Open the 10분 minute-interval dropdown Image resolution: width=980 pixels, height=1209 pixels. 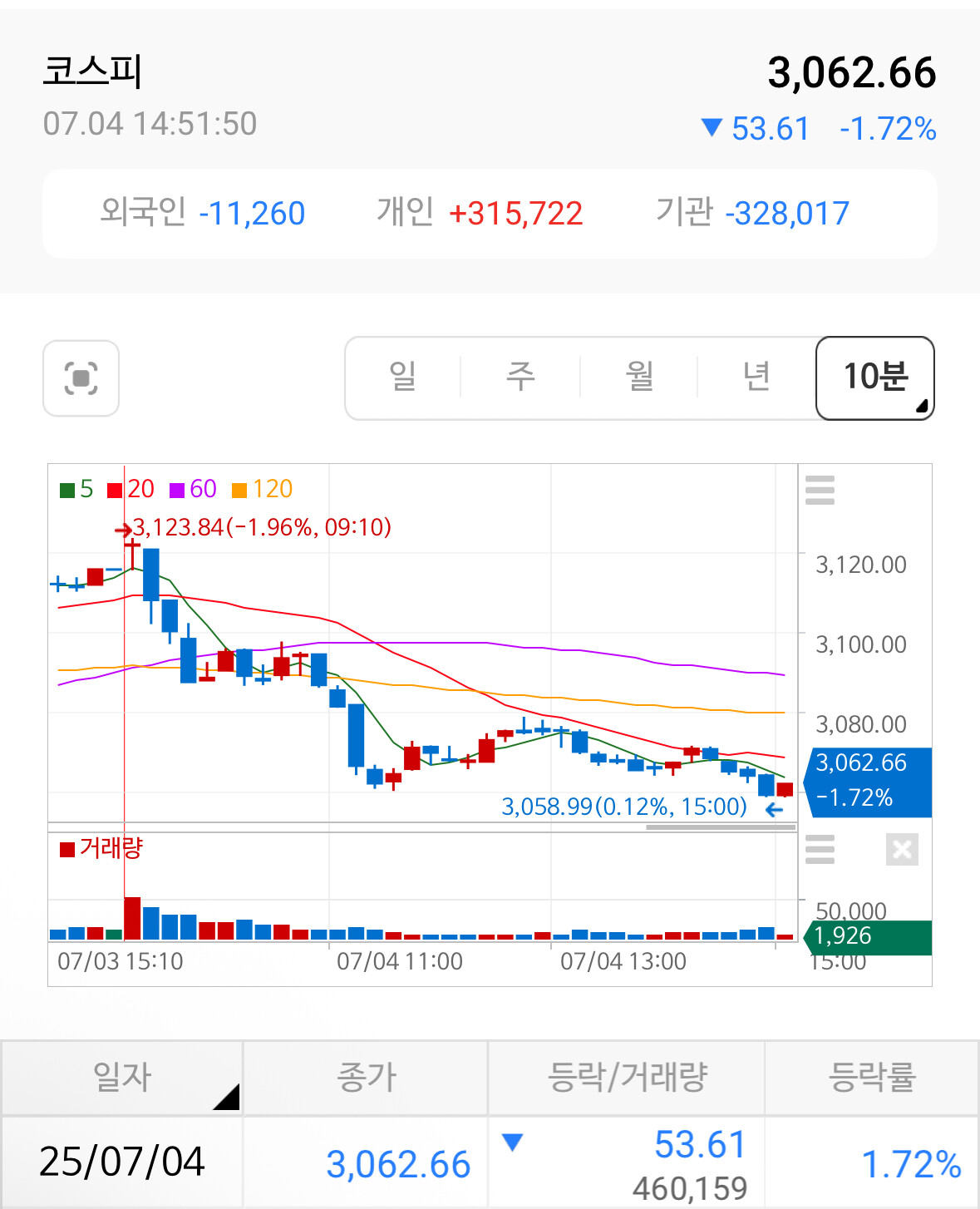(x=875, y=378)
